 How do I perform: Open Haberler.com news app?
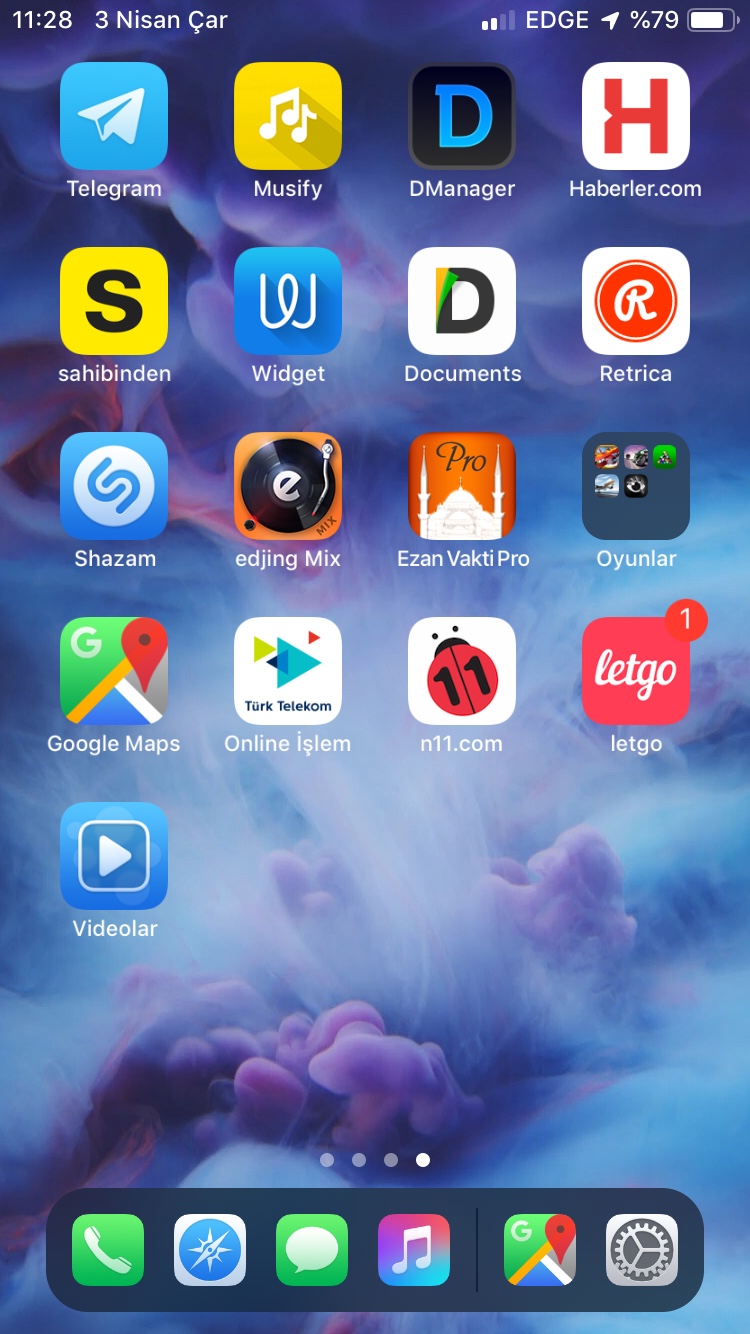pos(636,116)
